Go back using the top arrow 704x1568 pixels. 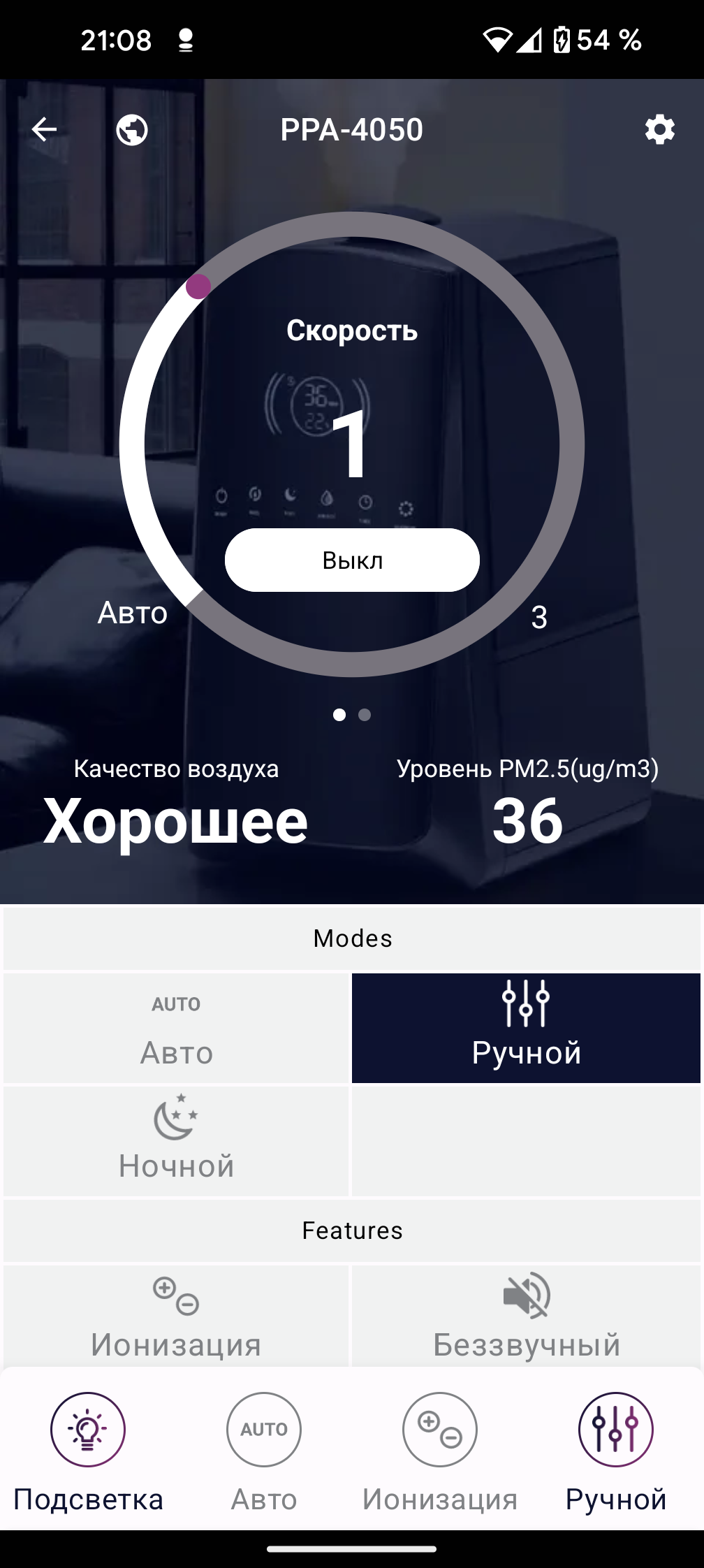44,129
